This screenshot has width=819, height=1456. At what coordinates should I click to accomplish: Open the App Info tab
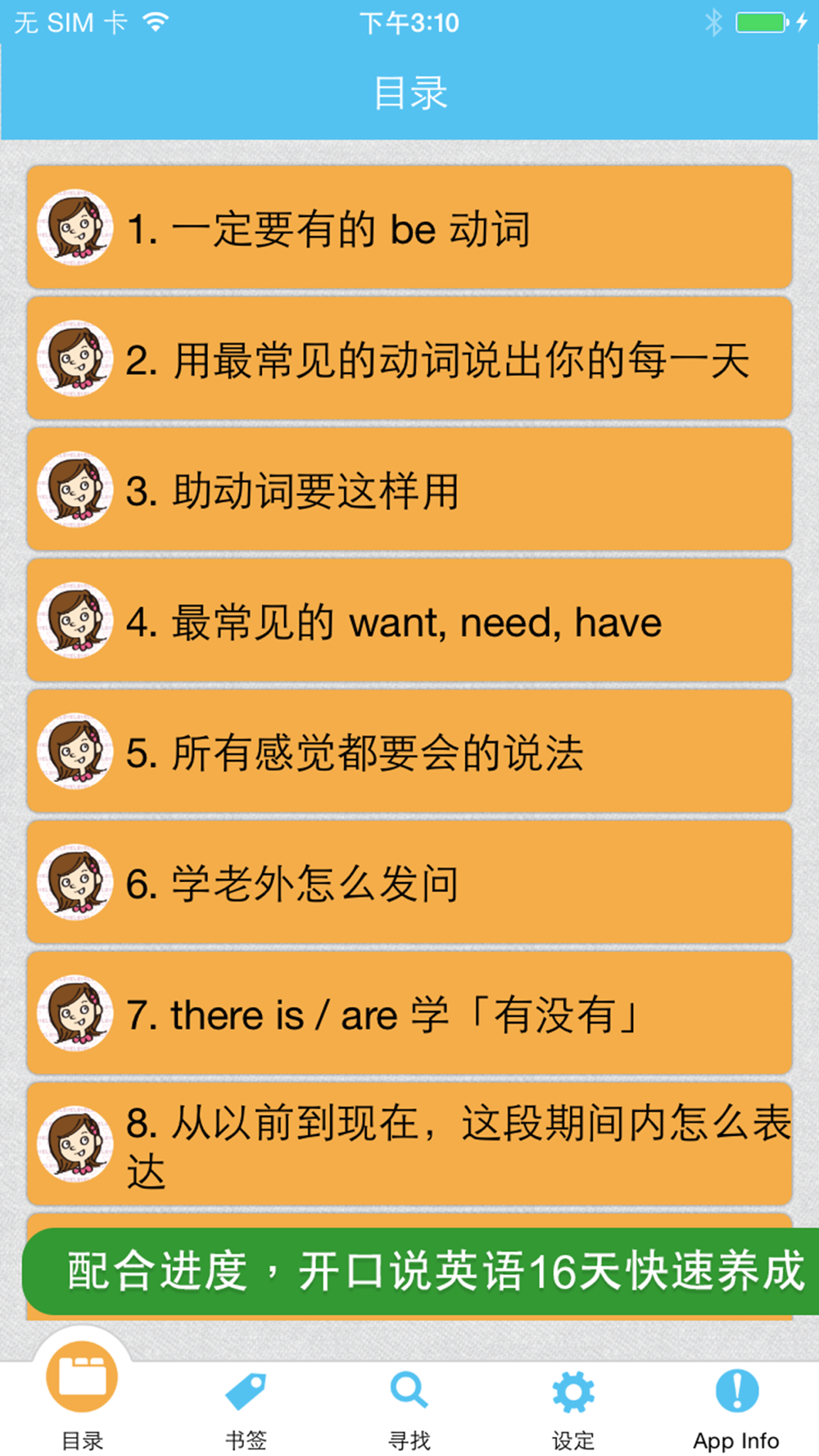click(x=736, y=1410)
